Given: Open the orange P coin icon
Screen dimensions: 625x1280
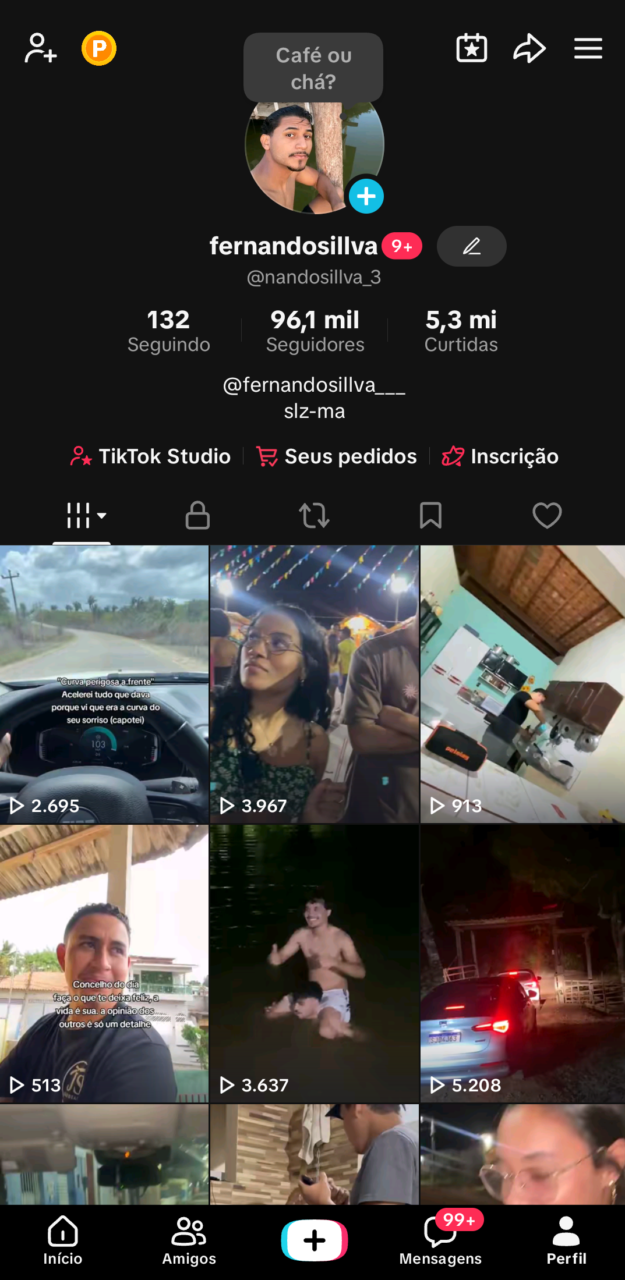Looking at the screenshot, I should (x=99, y=48).
